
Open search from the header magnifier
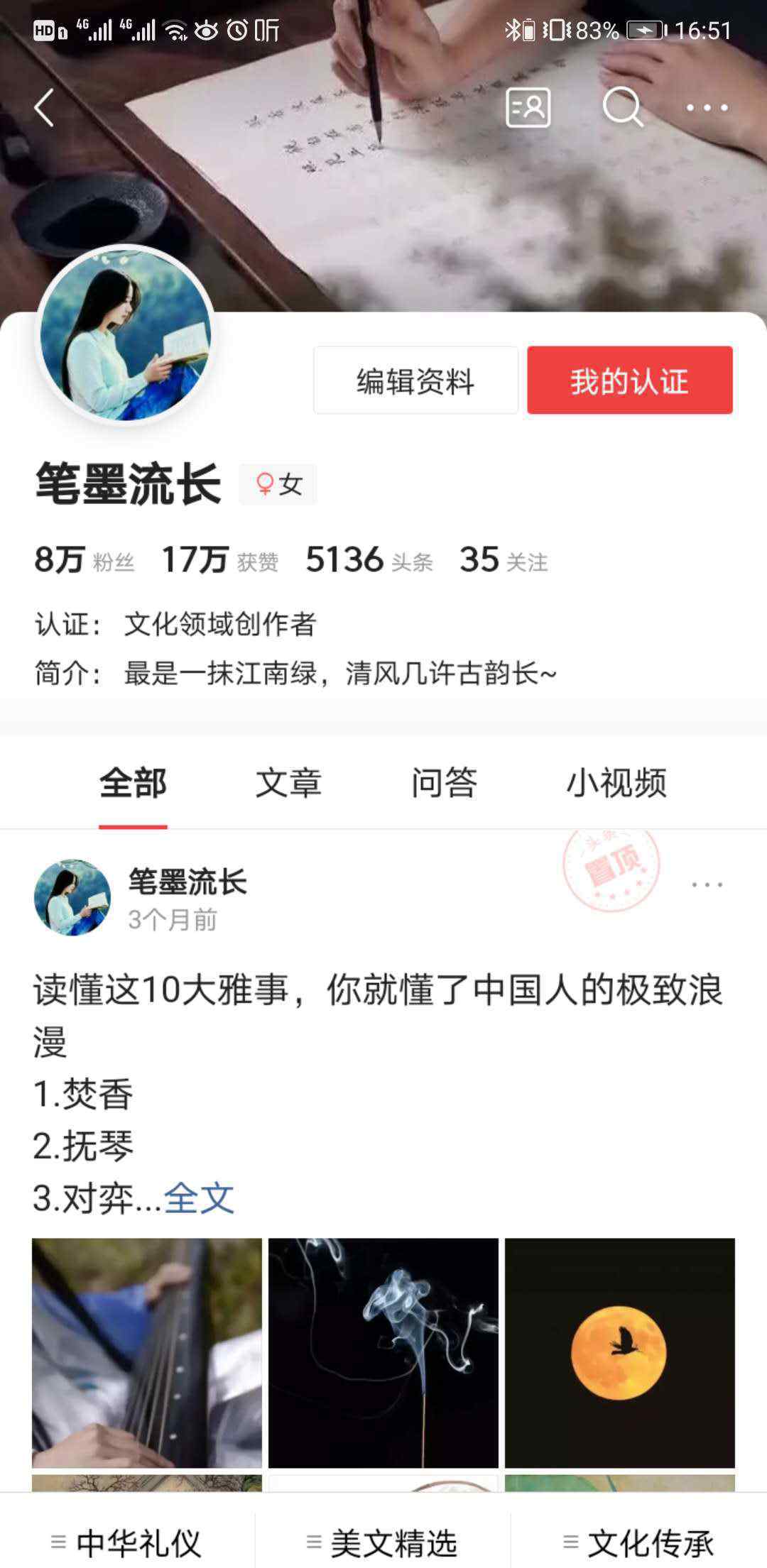pos(623,108)
